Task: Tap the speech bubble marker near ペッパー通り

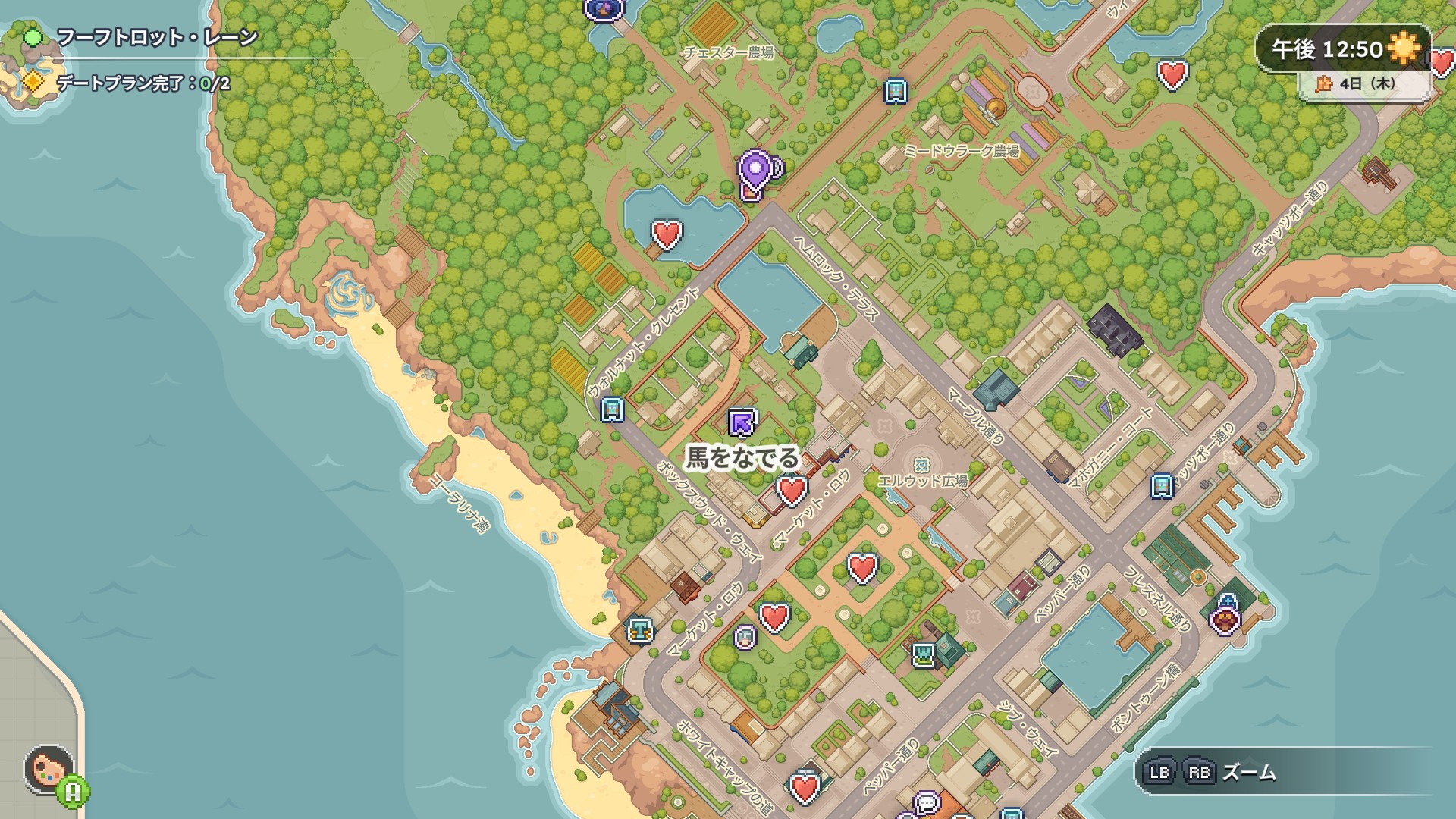Action: click(x=927, y=802)
